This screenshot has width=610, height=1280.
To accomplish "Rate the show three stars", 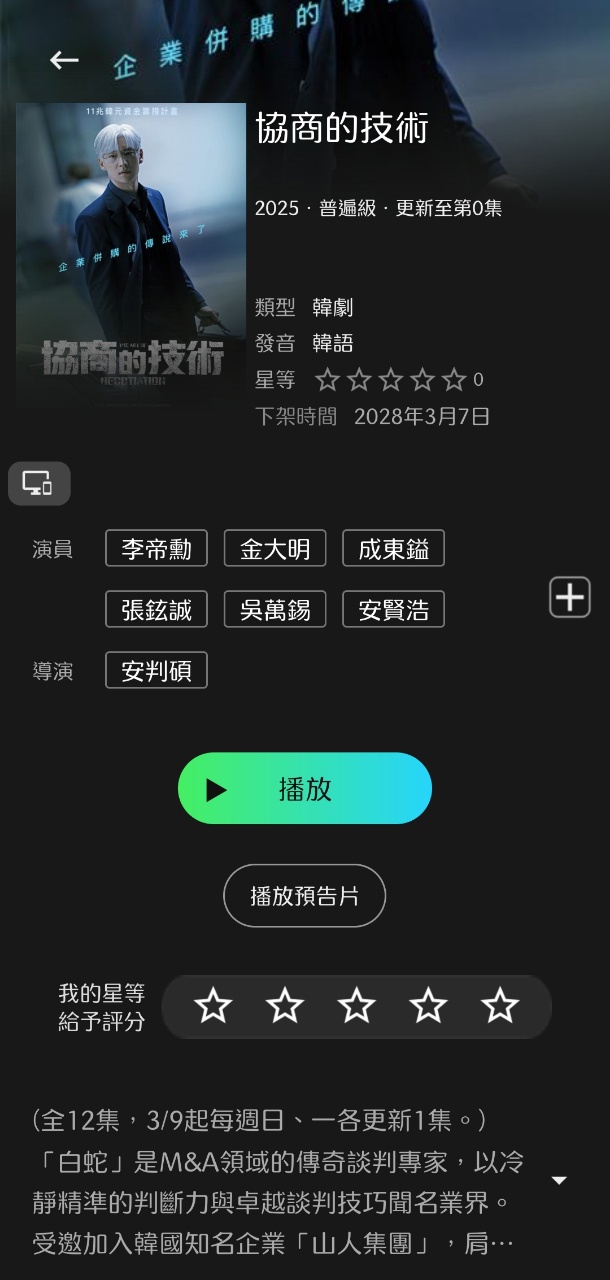I will tap(357, 1006).
